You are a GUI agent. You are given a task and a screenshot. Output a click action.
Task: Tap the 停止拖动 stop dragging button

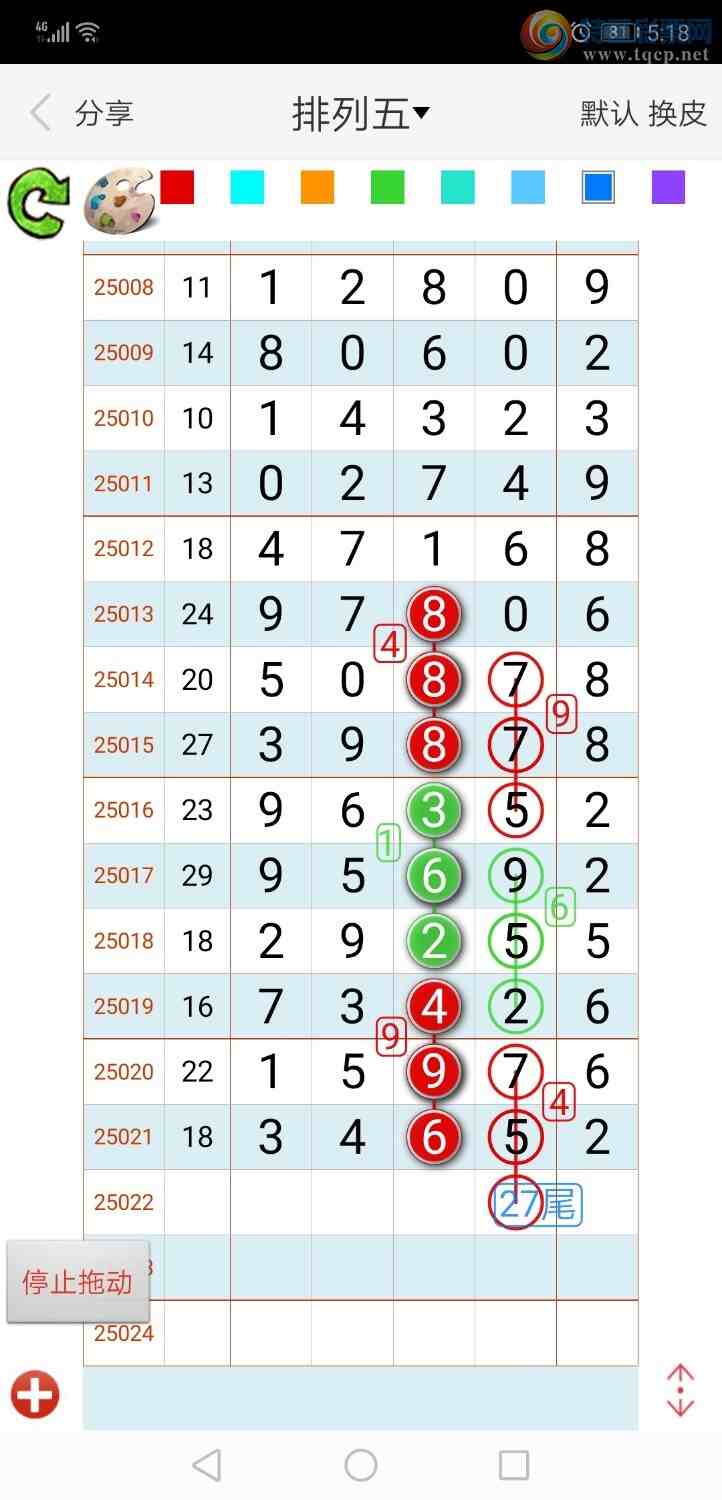[x=78, y=1282]
